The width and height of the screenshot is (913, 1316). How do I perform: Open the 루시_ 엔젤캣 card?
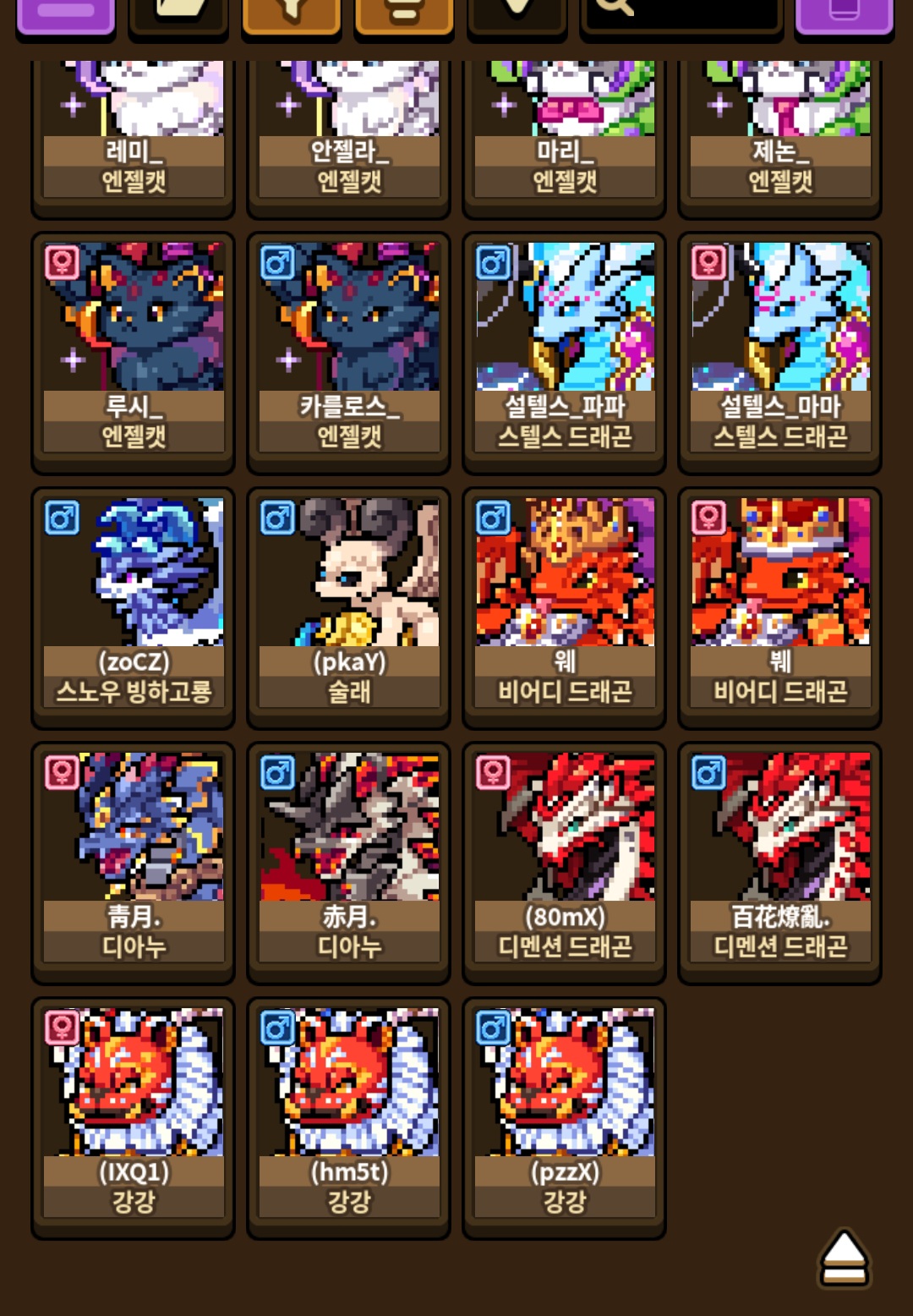(134, 351)
